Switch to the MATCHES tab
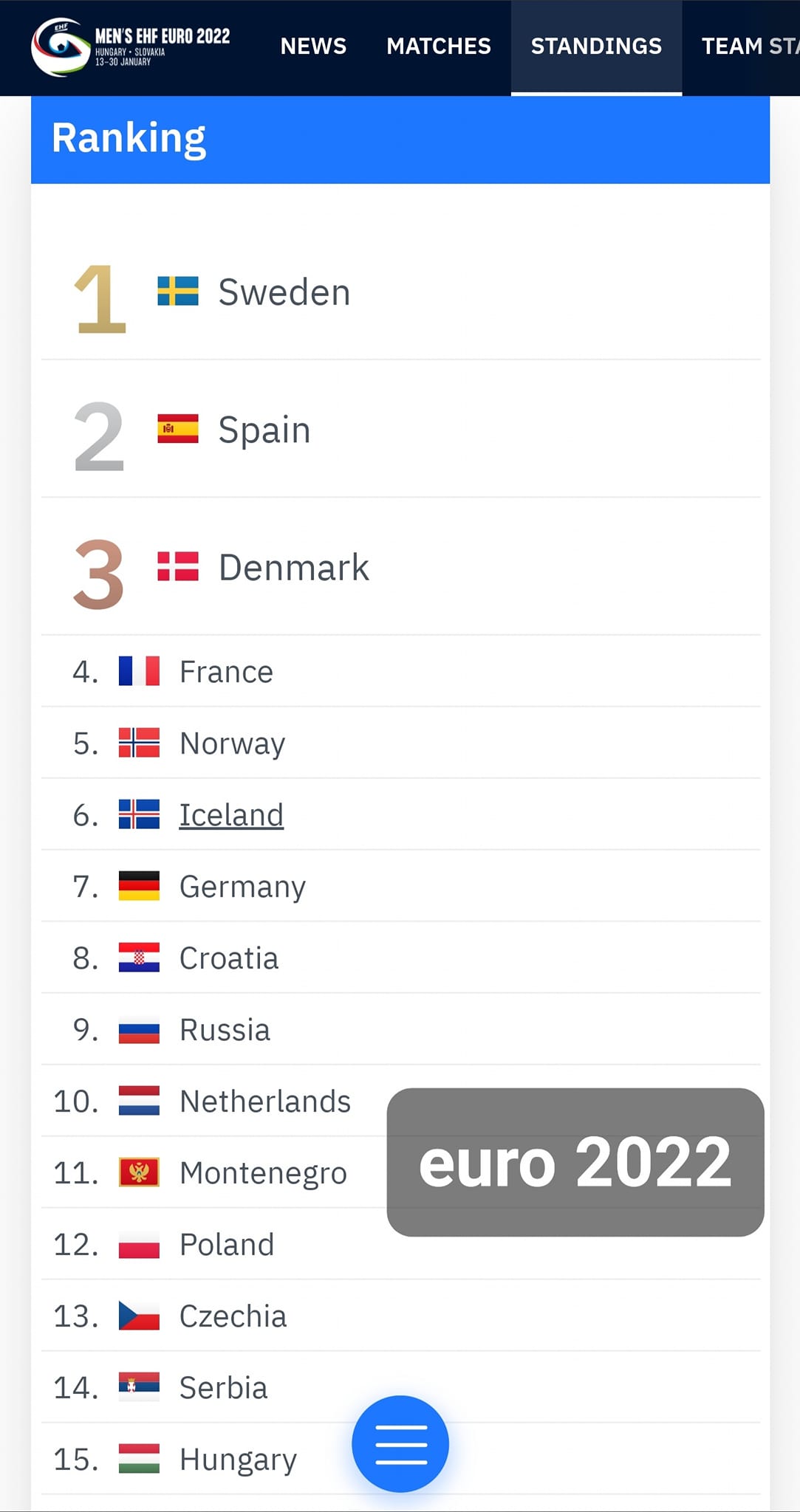800x1512 pixels. (439, 47)
